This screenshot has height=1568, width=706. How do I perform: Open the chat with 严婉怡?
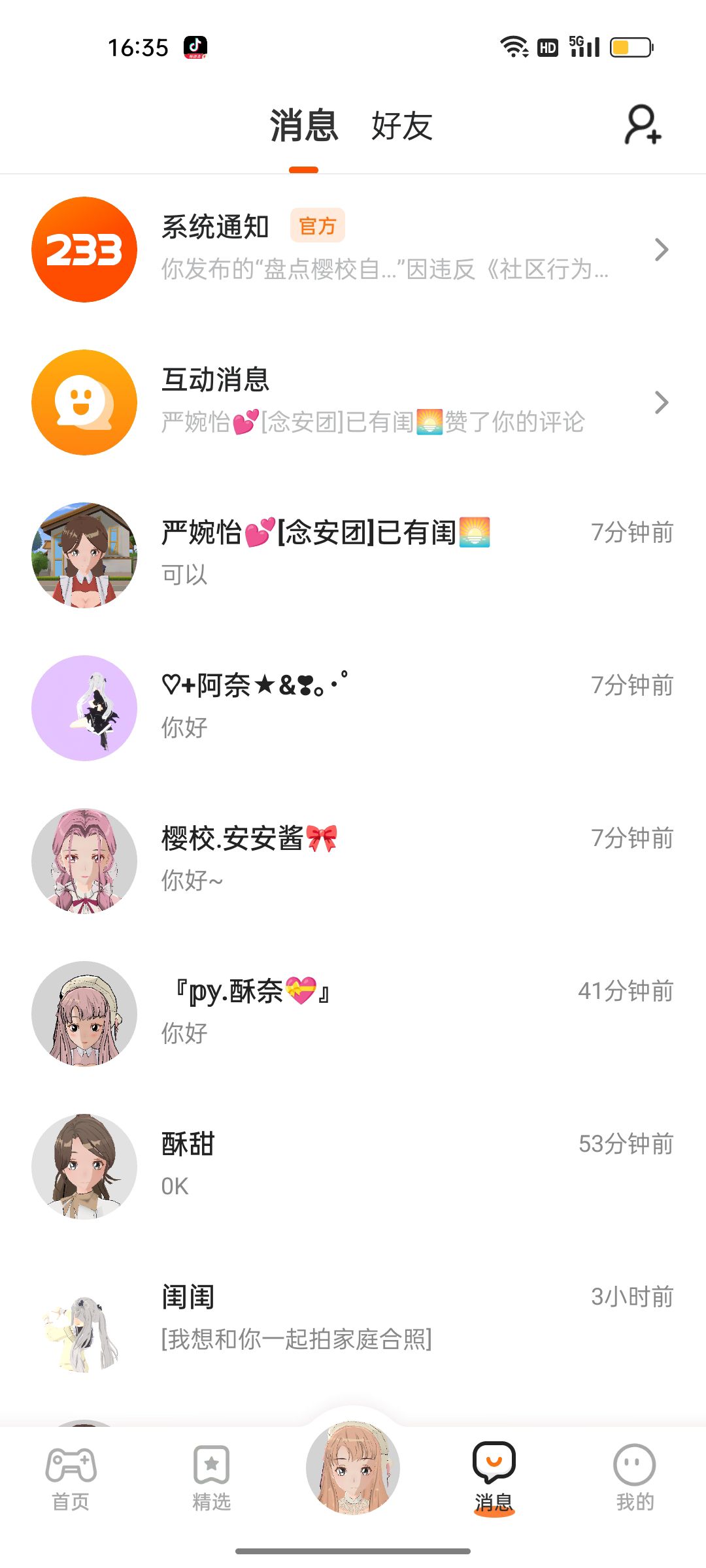click(x=353, y=554)
